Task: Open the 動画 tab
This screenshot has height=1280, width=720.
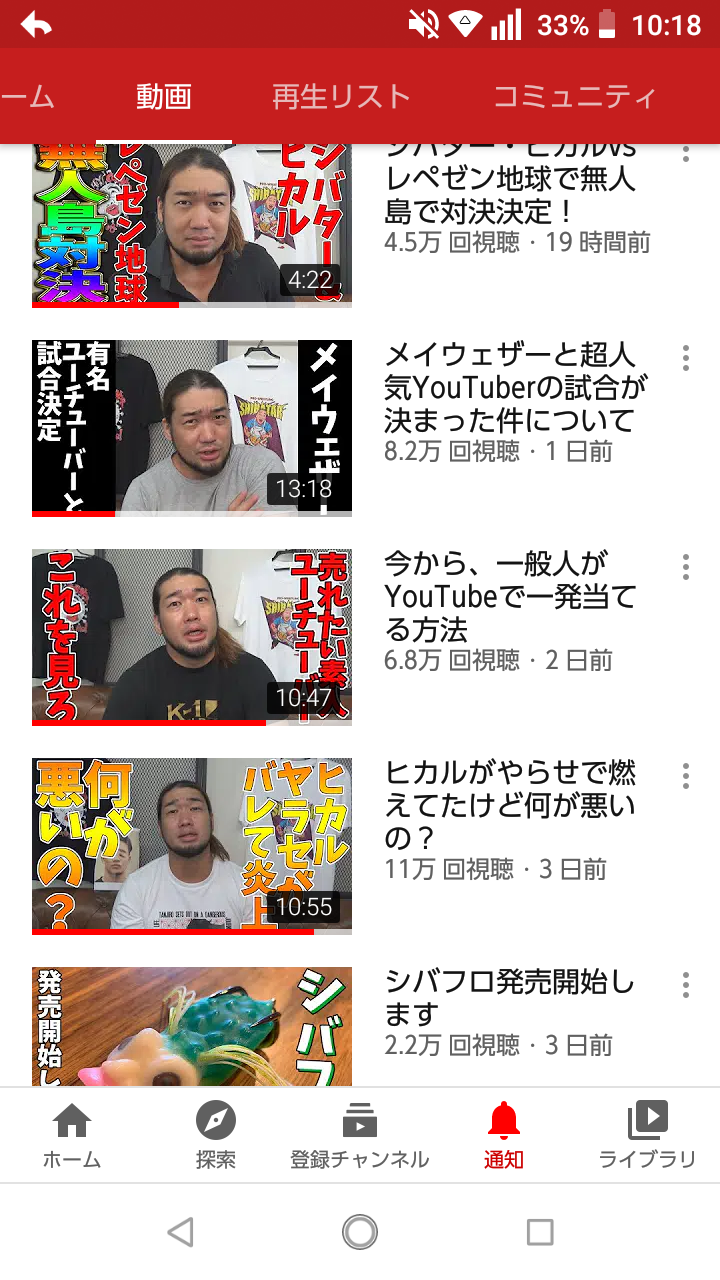Action: pos(164,97)
